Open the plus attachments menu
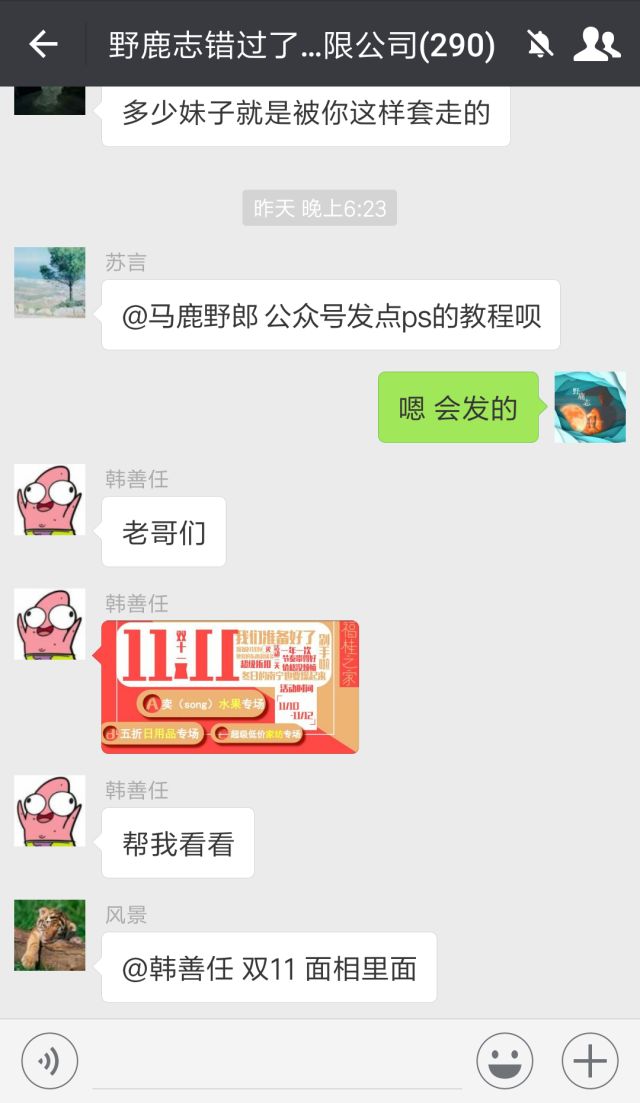640x1103 pixels. (x=590, y=1060)
